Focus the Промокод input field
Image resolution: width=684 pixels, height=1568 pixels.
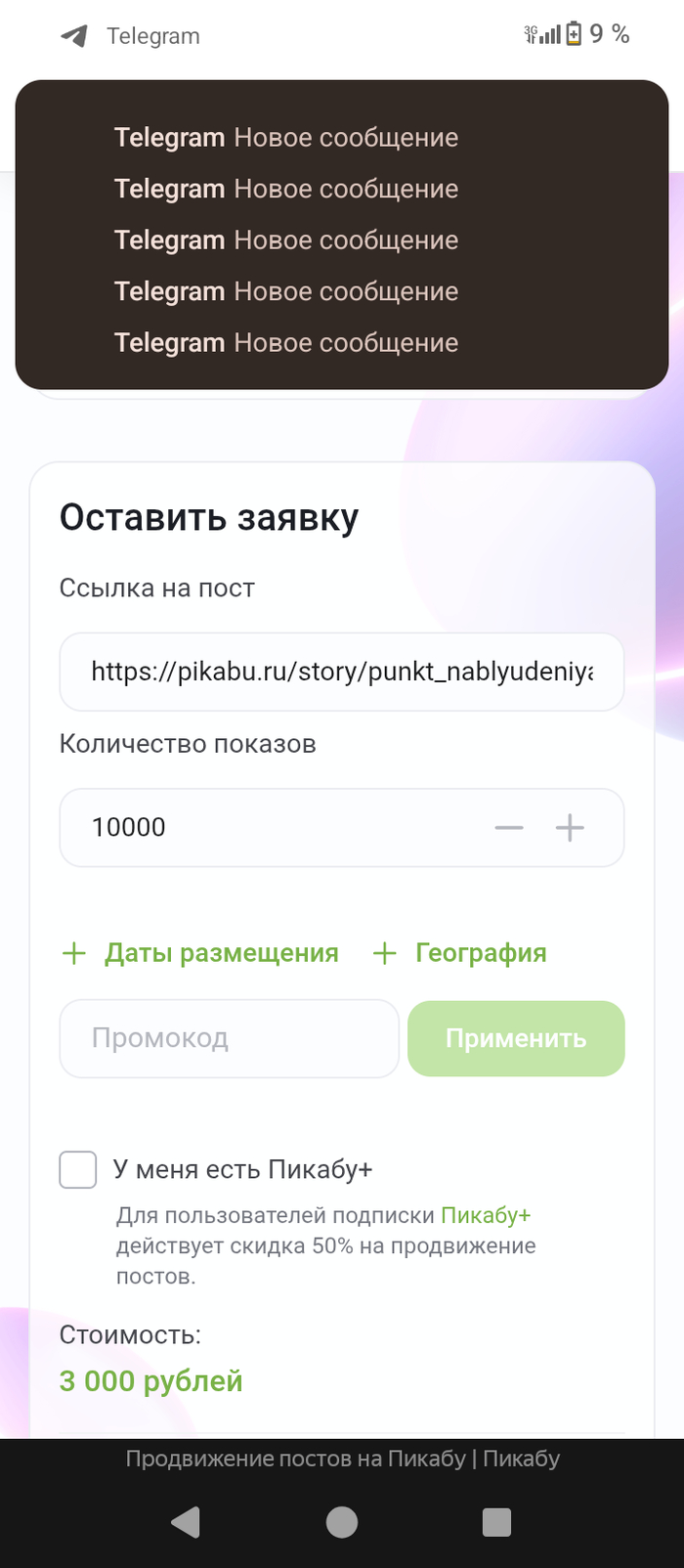pos(230,1038)
